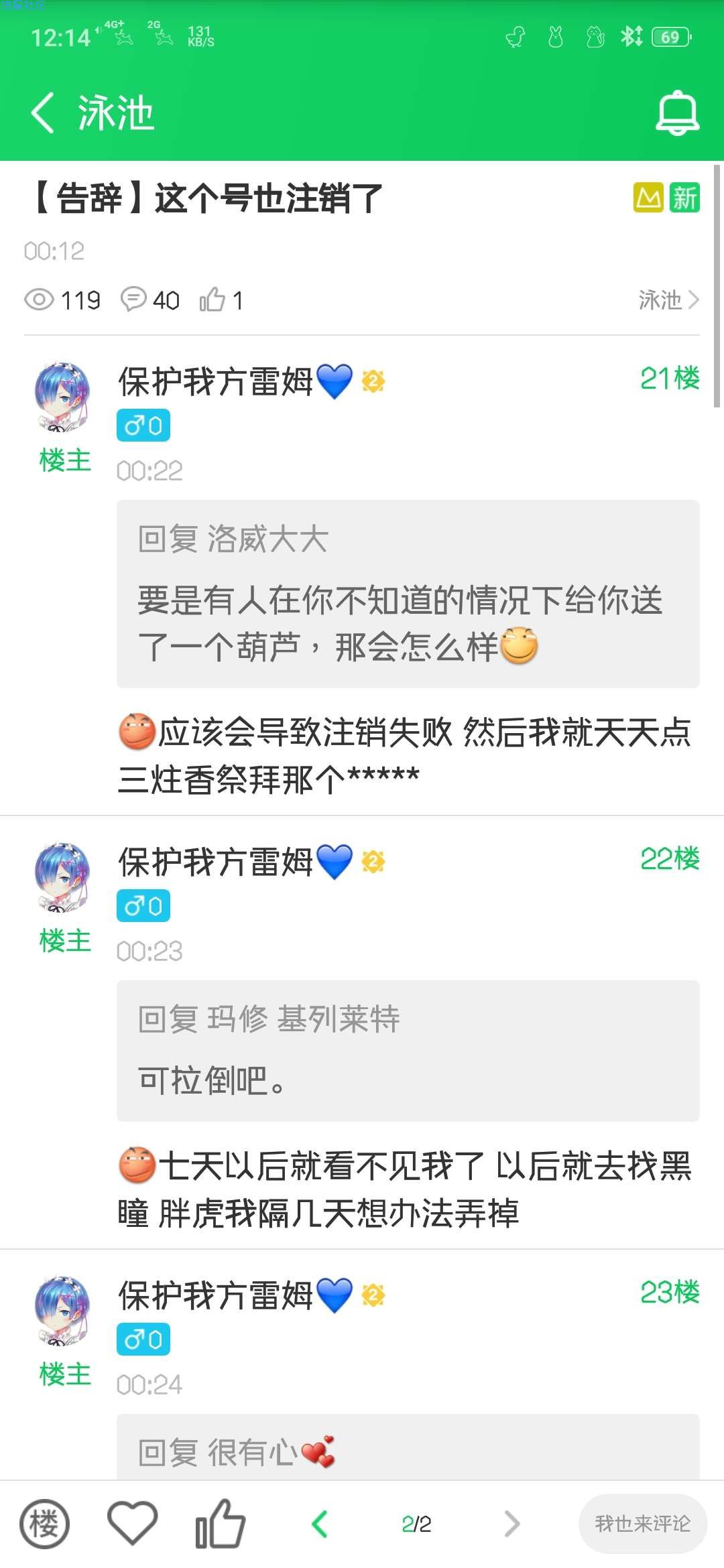
Task: Open the notifications bell
Action: tap(677, 113)
